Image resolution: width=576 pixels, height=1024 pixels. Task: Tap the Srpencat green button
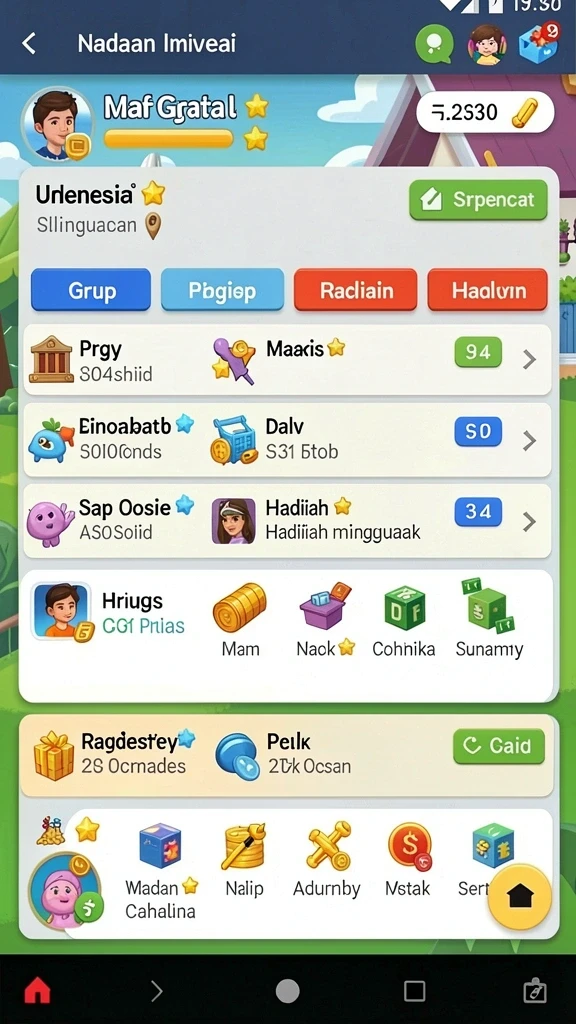pos(478,200)
